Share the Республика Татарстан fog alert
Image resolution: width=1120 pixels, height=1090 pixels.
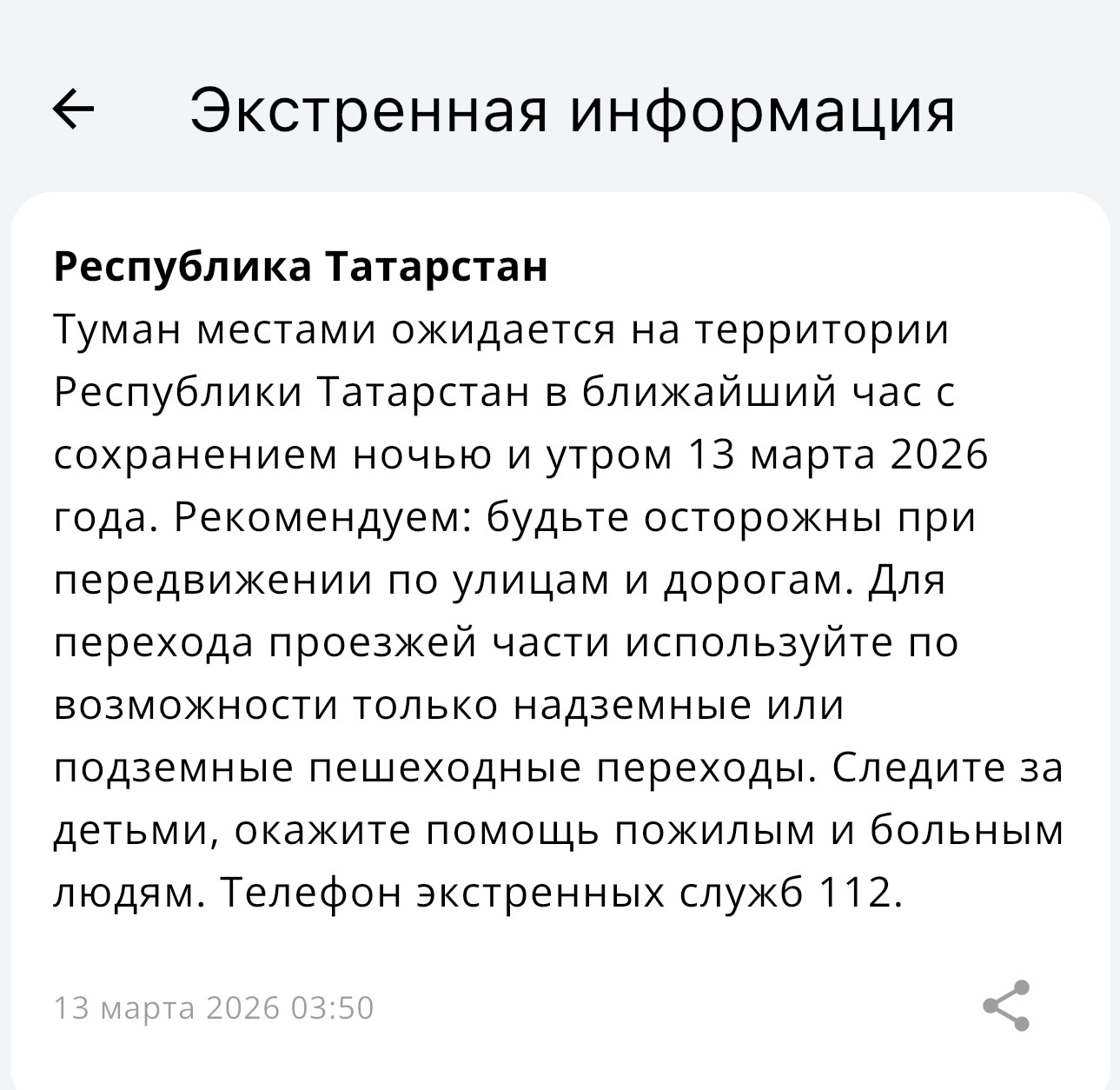tap(1006, 1006)
